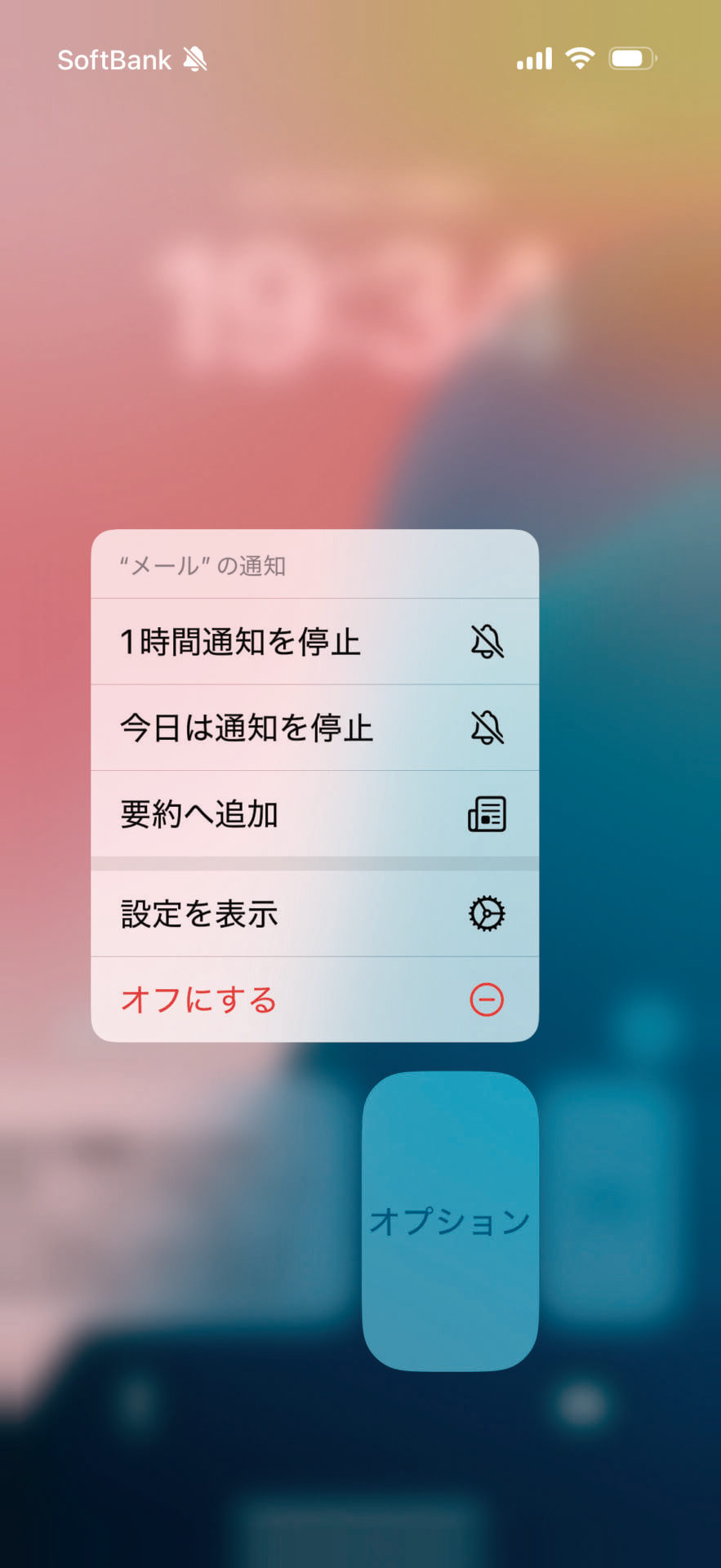The height and width of the screenshot is (1568, 721).
Task: Tap the summary newspaper icon beside 要約へ追加
Action: coord(487,813)
